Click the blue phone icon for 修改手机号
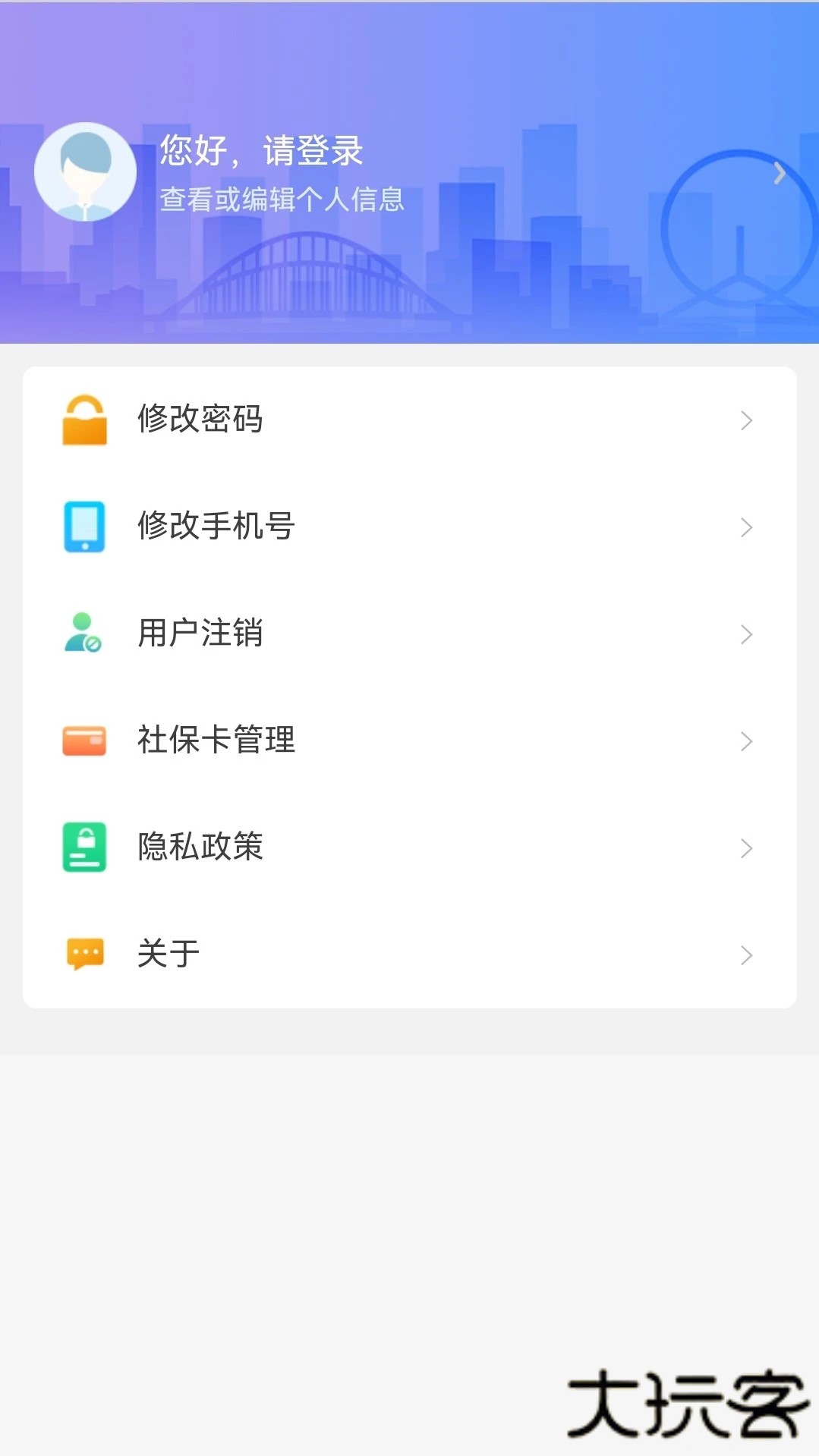Screen dimensions: 819x1456 [85, 527]
